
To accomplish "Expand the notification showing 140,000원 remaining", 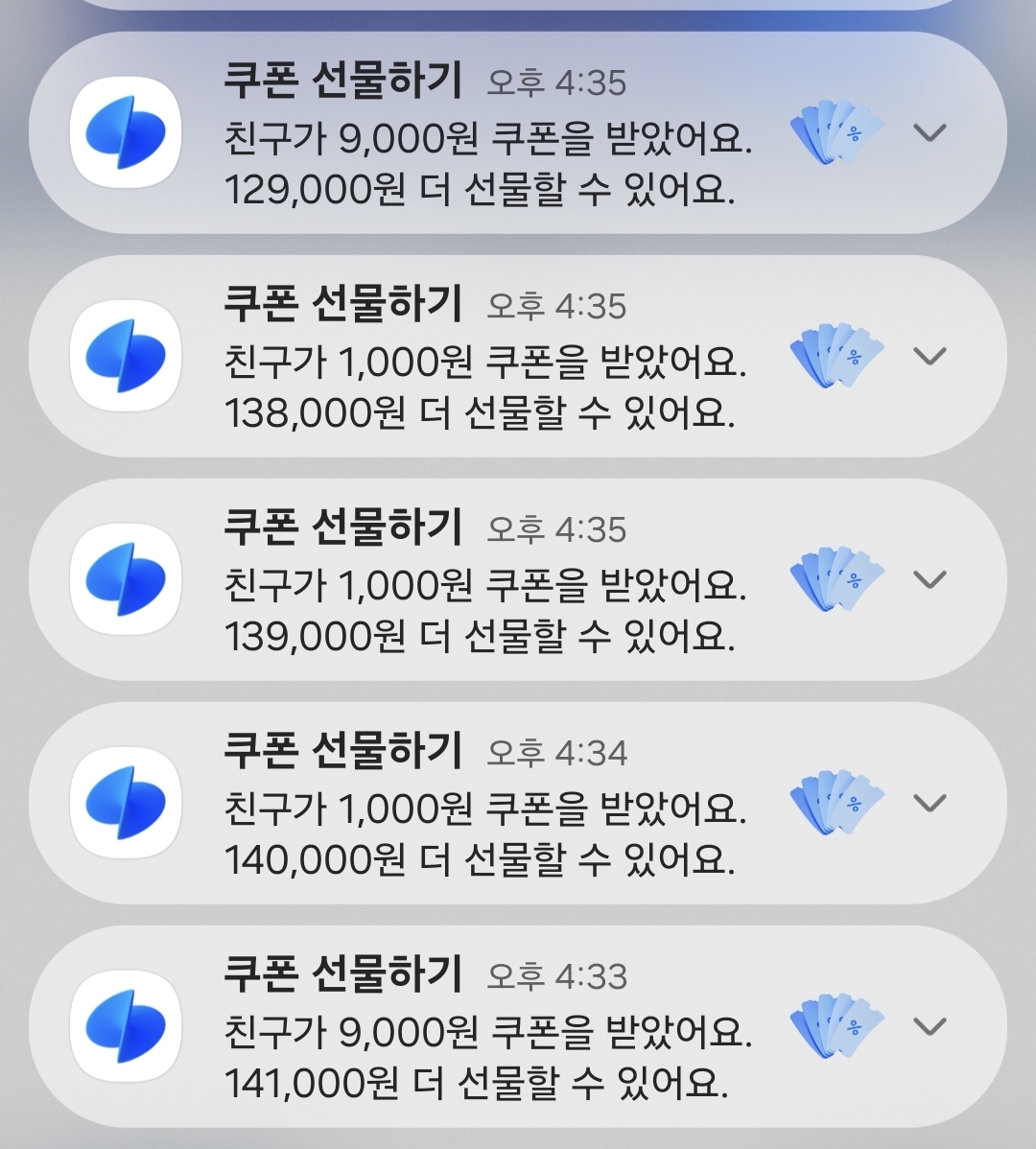I will click(930, 803).
